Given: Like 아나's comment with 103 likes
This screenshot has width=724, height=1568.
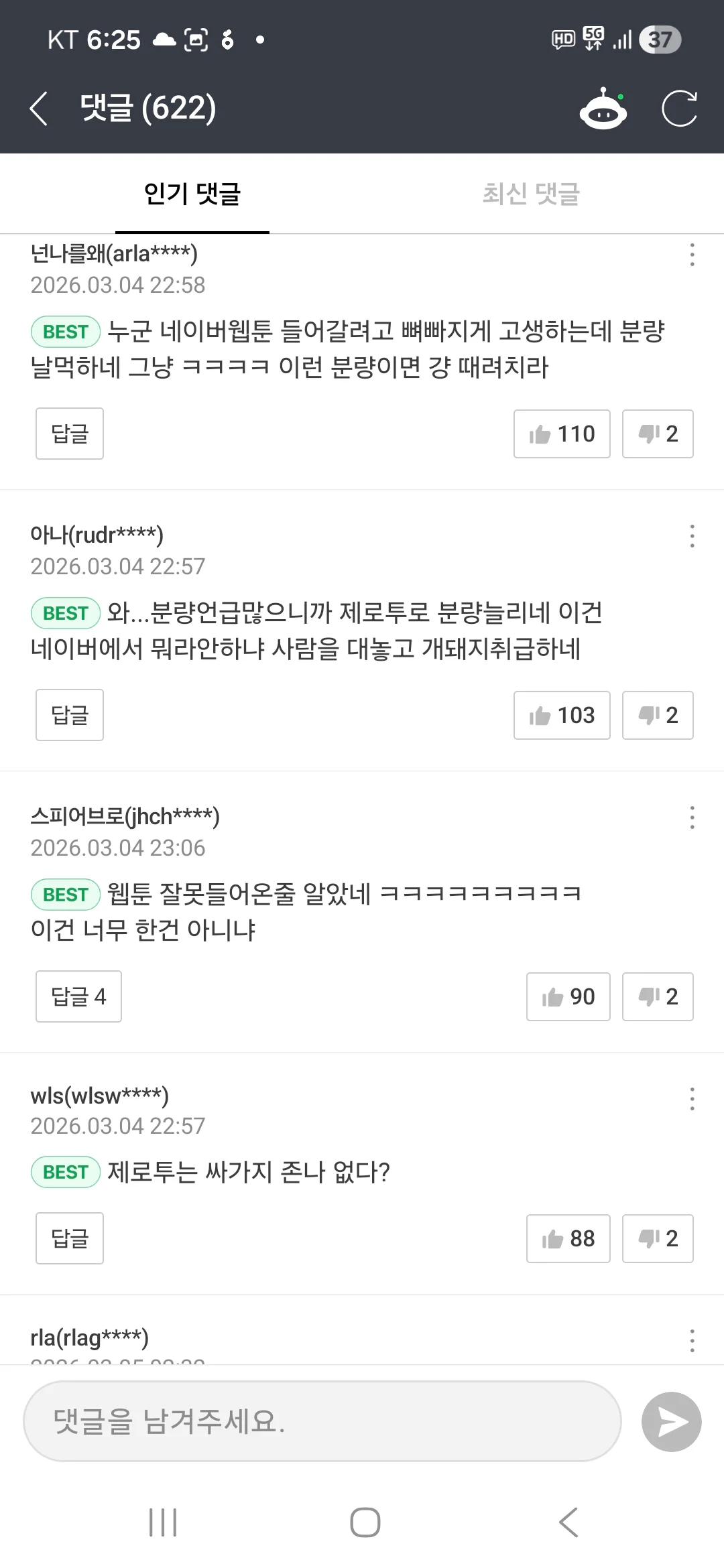Looking at the screenshot, I should pyautogui.click(x=562, y=716).
